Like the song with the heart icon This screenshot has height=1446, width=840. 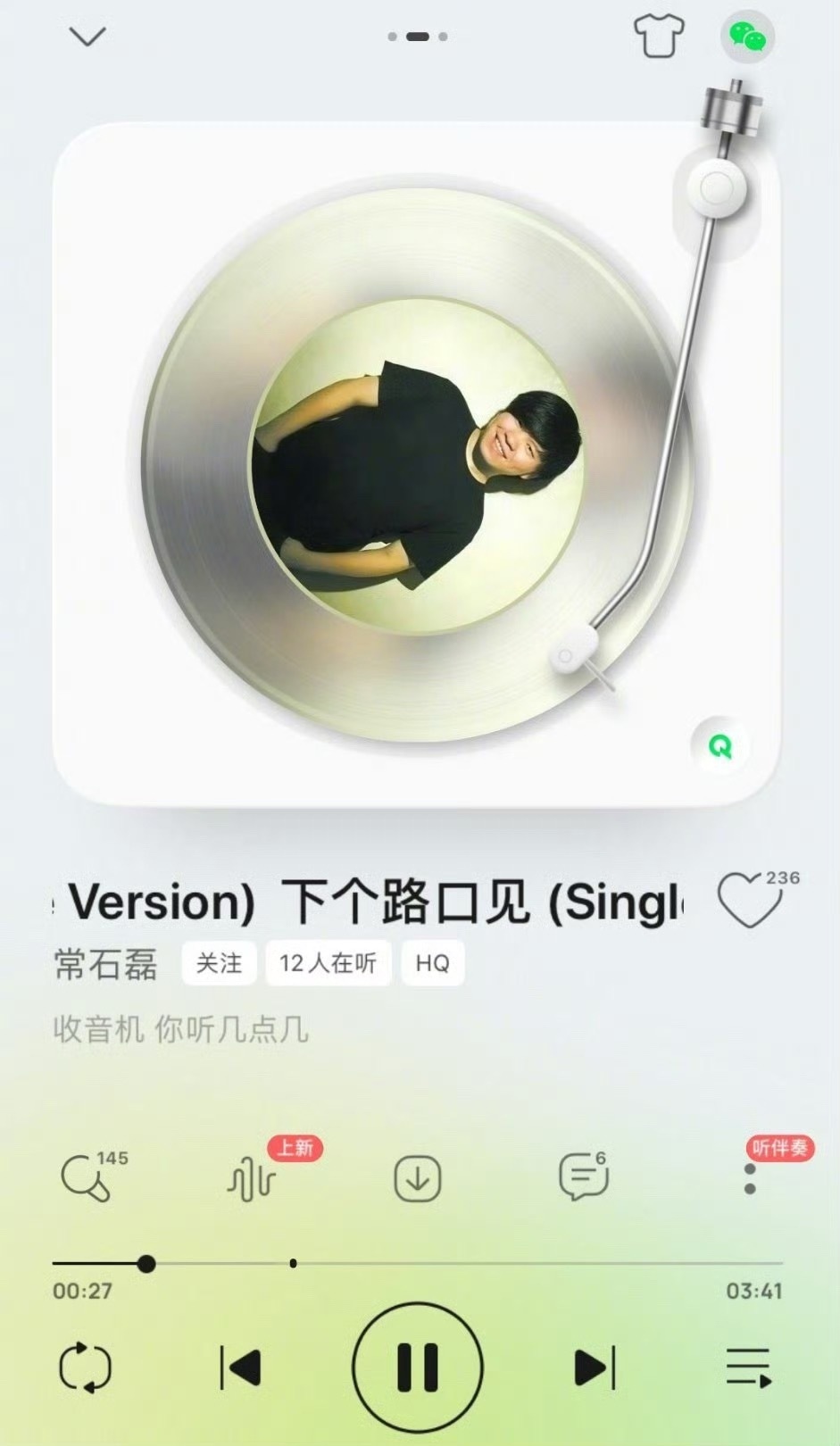click(x=749, y=901)
